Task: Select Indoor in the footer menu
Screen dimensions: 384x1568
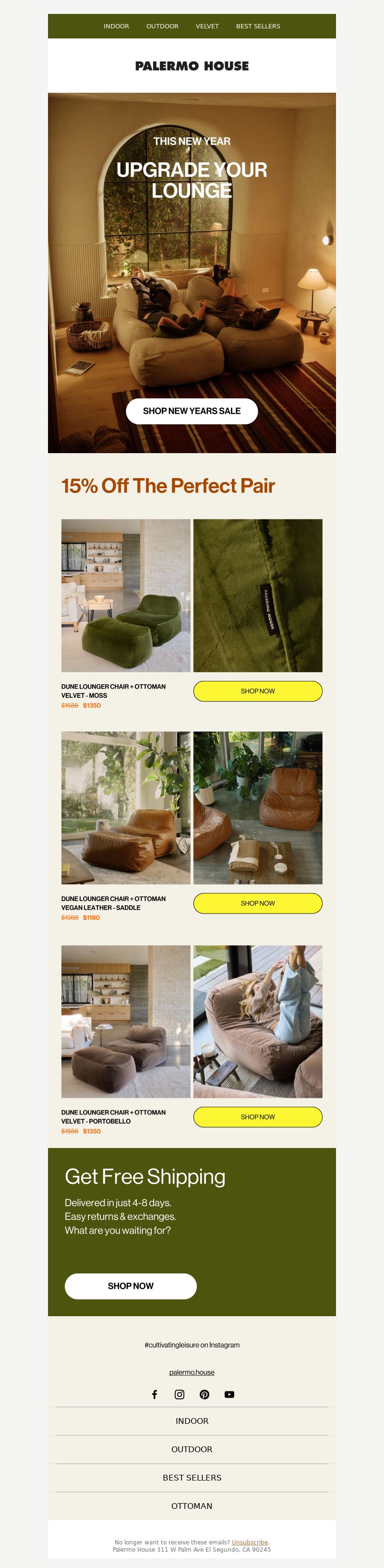Action: 192,1420
